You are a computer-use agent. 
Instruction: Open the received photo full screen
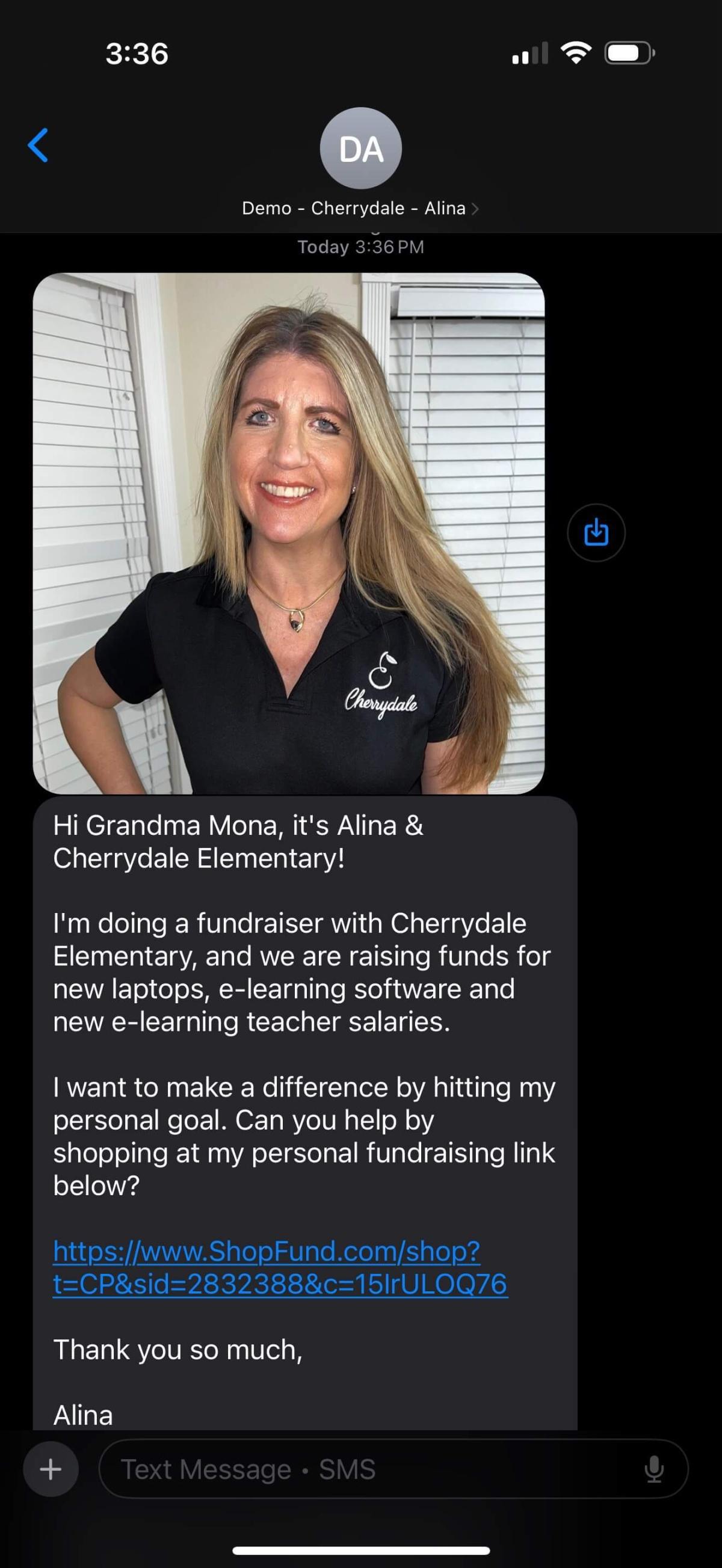289,533
